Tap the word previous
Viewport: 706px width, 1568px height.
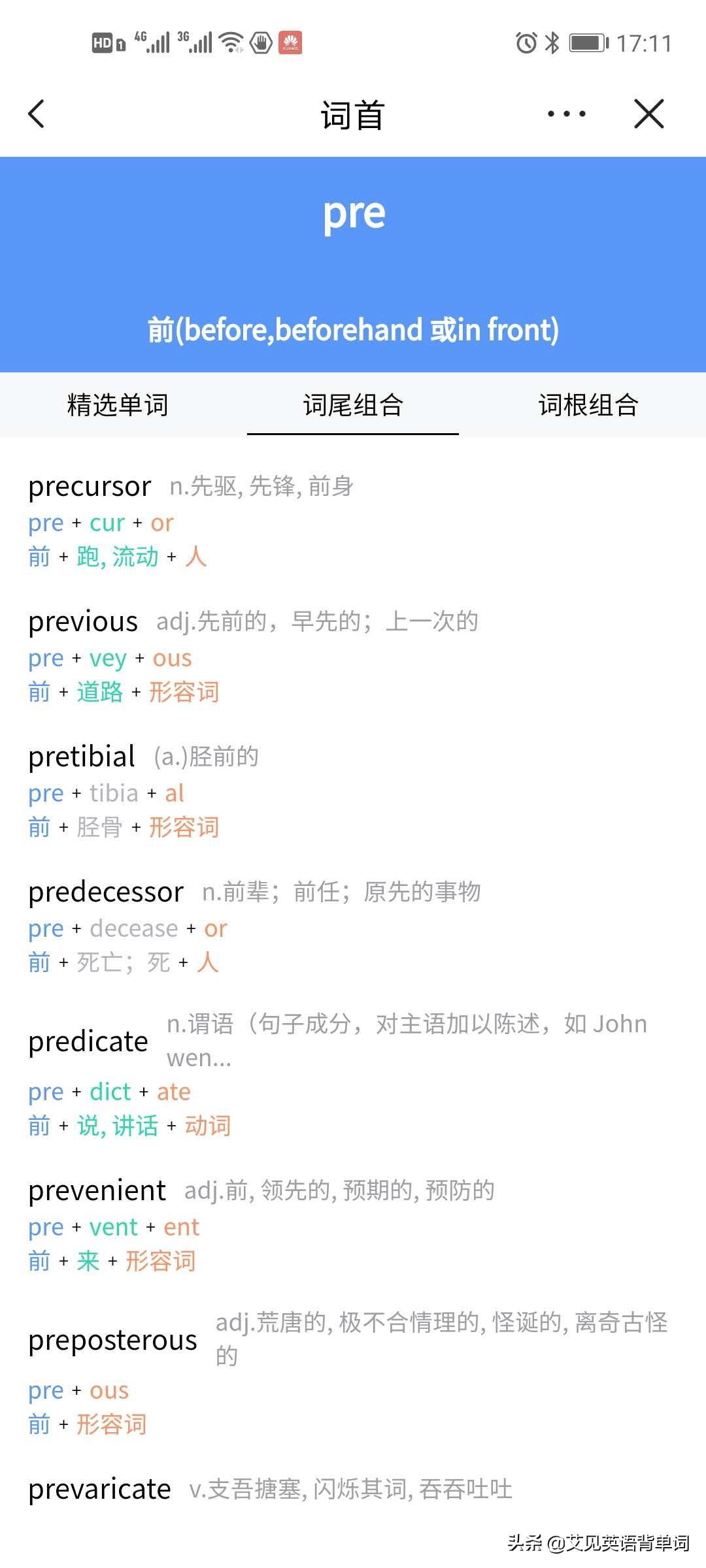click(x=82, y=621)
